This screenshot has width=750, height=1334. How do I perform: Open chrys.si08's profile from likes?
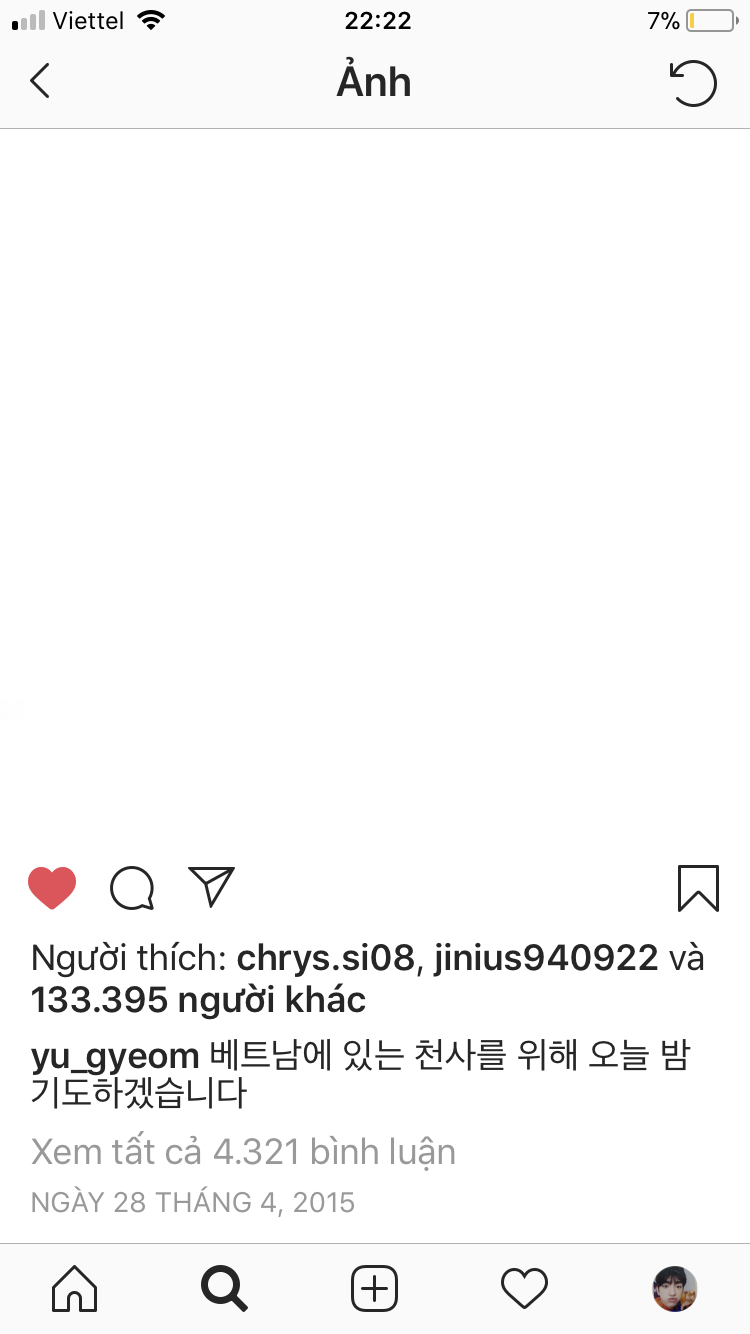325,958
